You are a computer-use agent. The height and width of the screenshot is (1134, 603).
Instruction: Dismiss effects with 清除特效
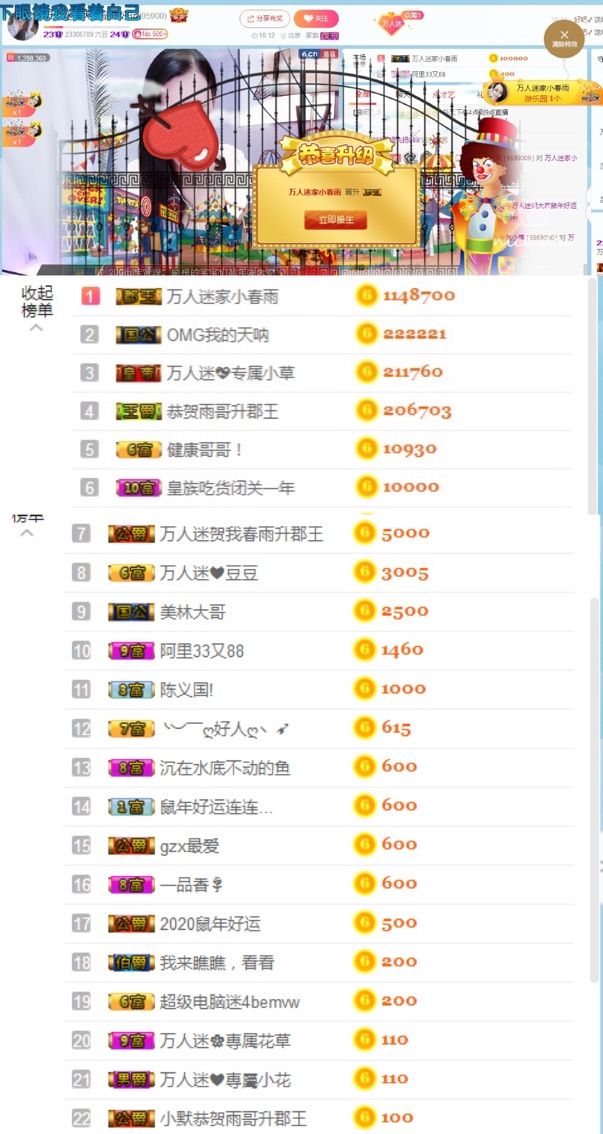pyautogui.click(x=564, y=39)
